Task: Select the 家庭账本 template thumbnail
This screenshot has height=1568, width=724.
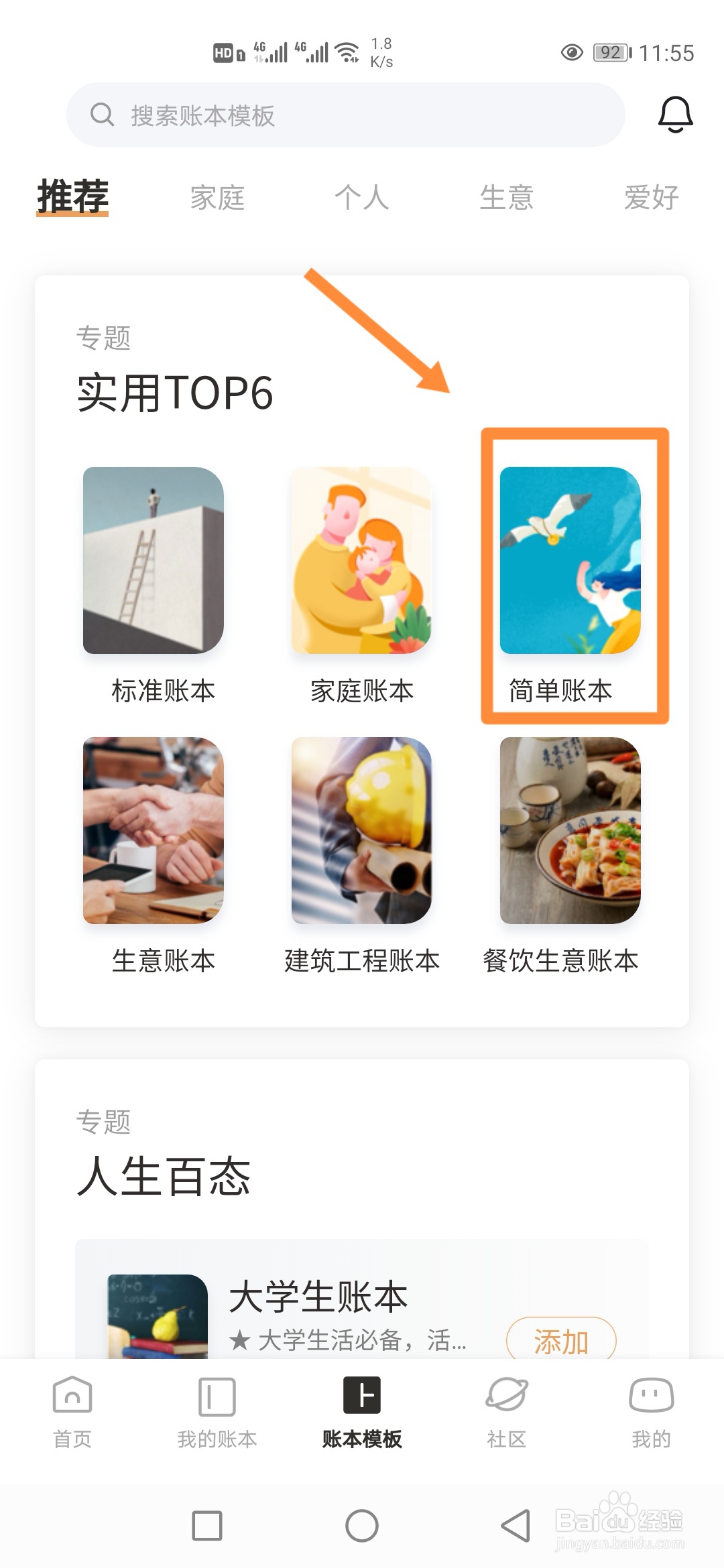Action: pyautogui.click(x=361, y=562)
